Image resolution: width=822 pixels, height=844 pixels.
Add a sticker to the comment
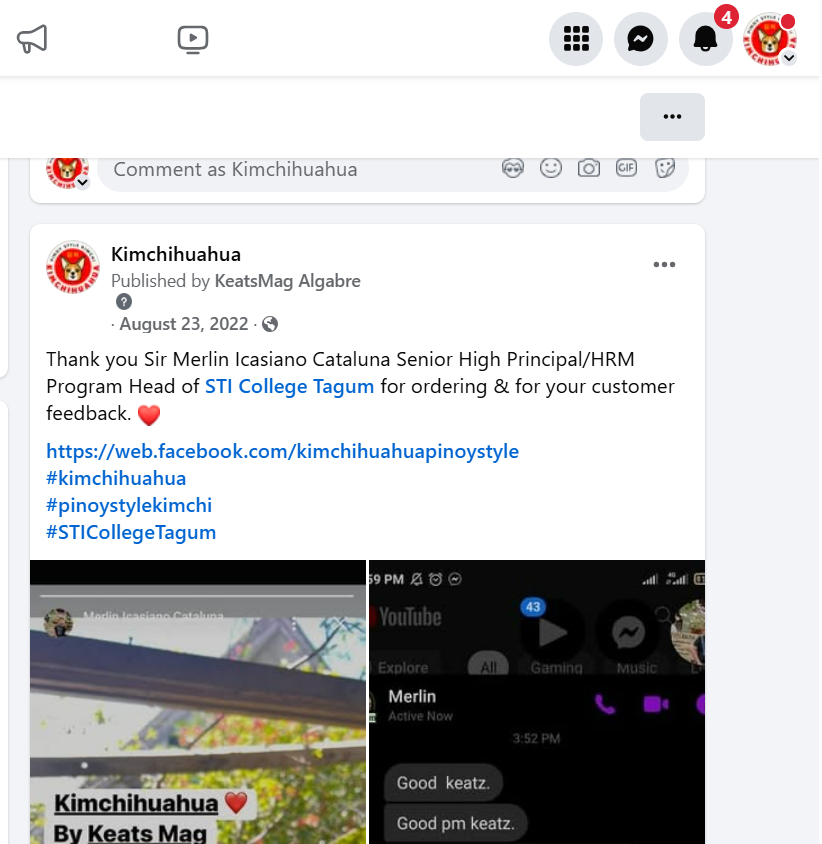coord(665,168)
